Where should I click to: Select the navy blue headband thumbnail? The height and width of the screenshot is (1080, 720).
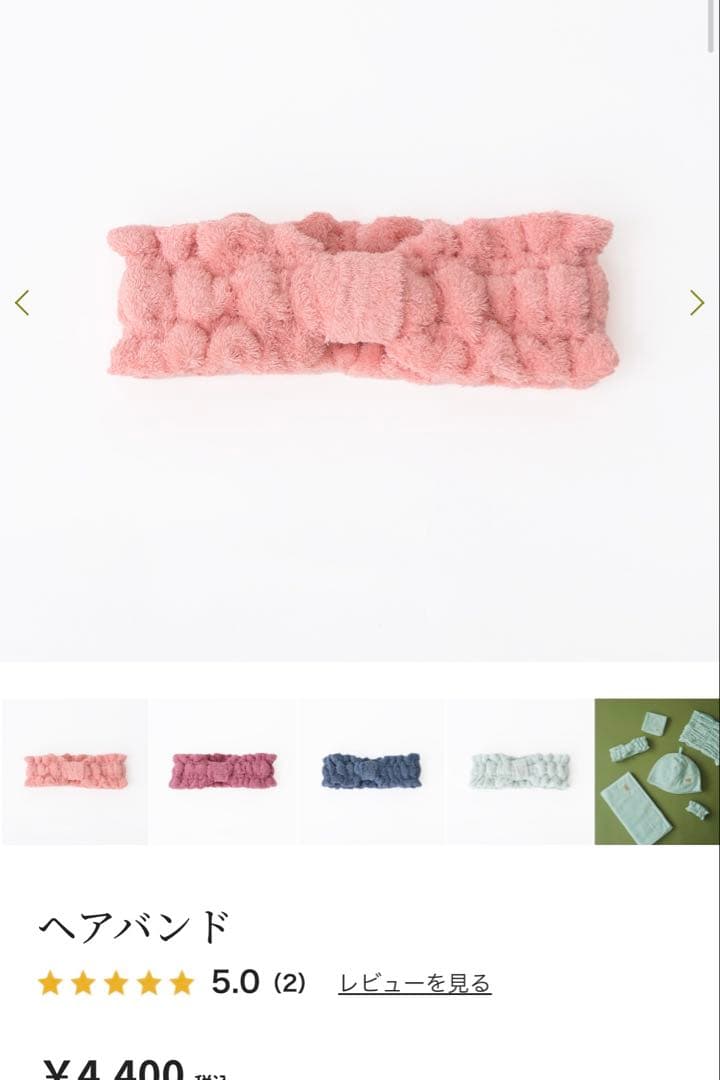pyautogui.click(x=371, y=771)
